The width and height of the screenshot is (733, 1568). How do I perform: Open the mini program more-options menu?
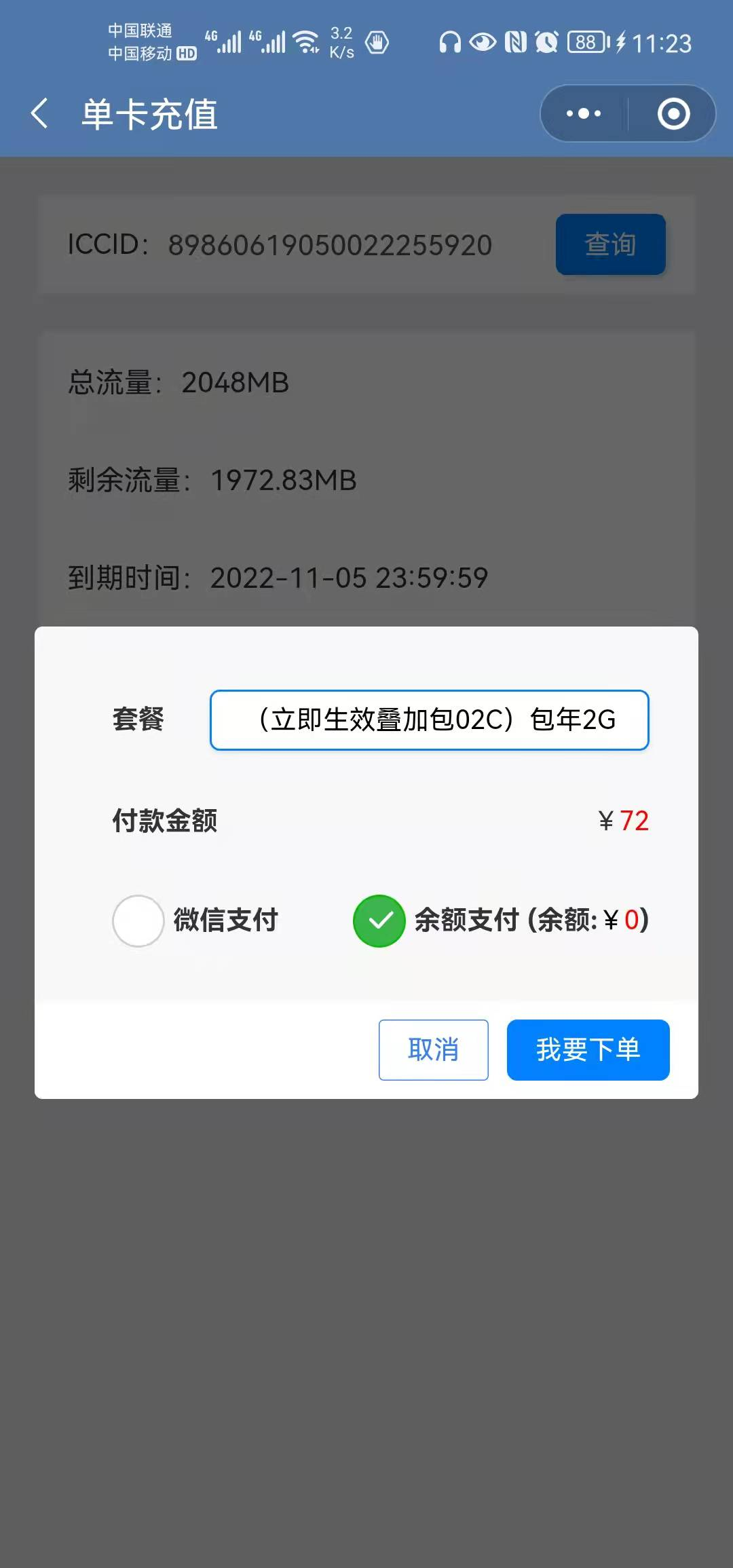[584, 113]
